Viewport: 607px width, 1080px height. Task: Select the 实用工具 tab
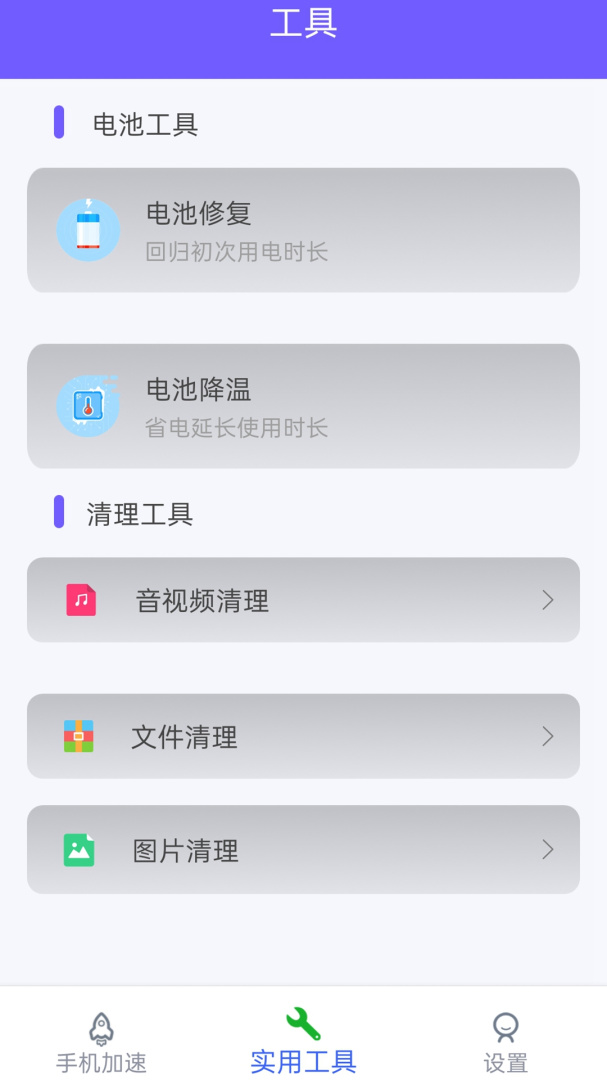303,1041
